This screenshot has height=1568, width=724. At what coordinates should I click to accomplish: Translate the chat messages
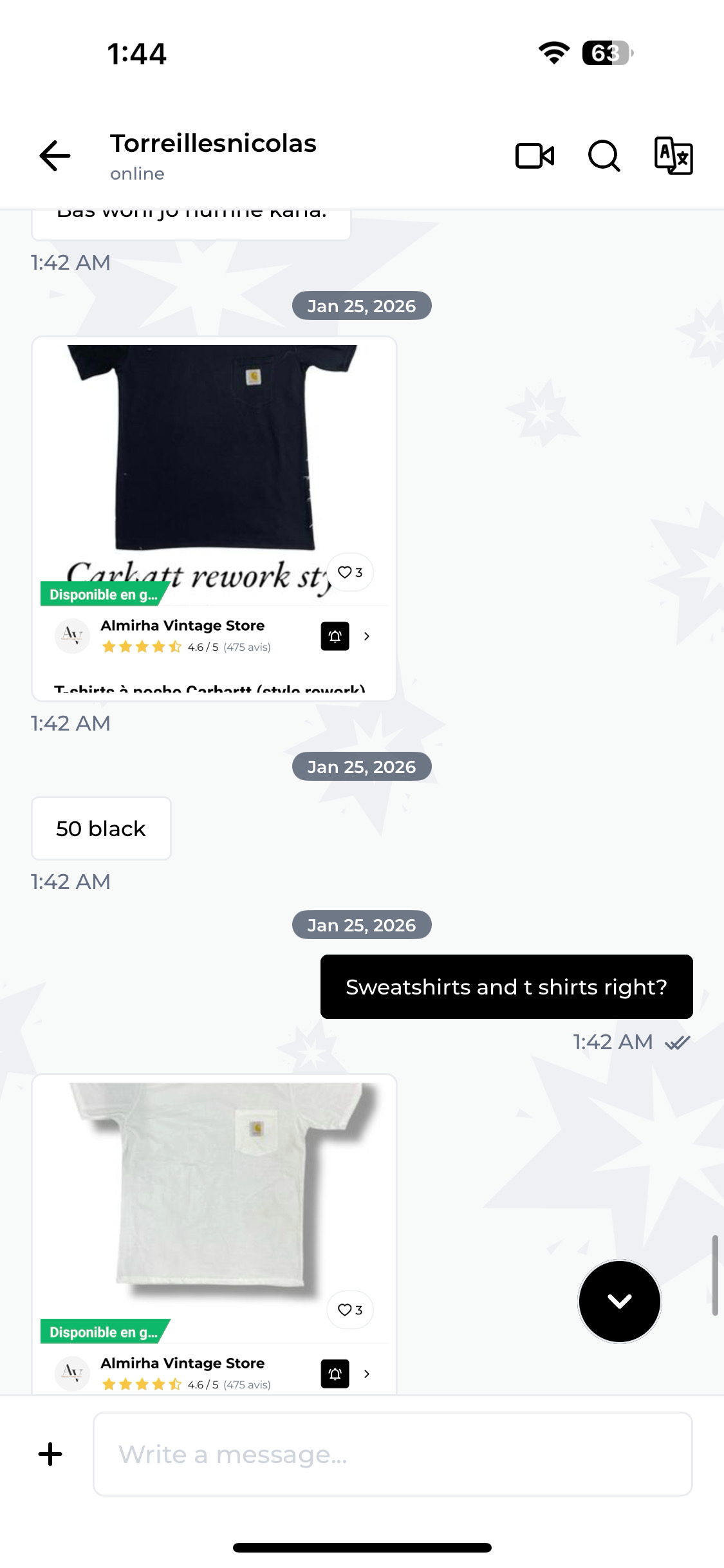(673, 156)
